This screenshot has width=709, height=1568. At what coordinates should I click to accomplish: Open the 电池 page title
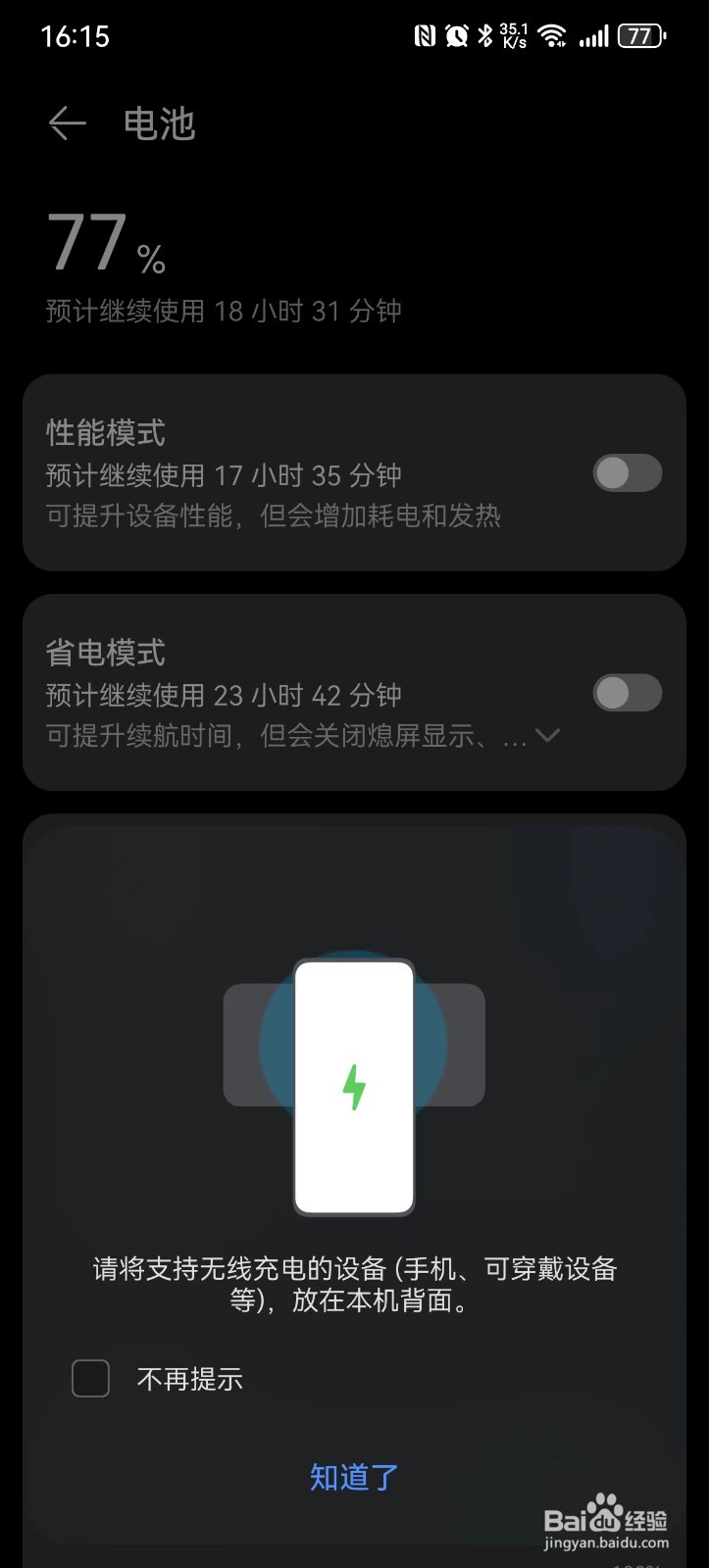[159, 123]
